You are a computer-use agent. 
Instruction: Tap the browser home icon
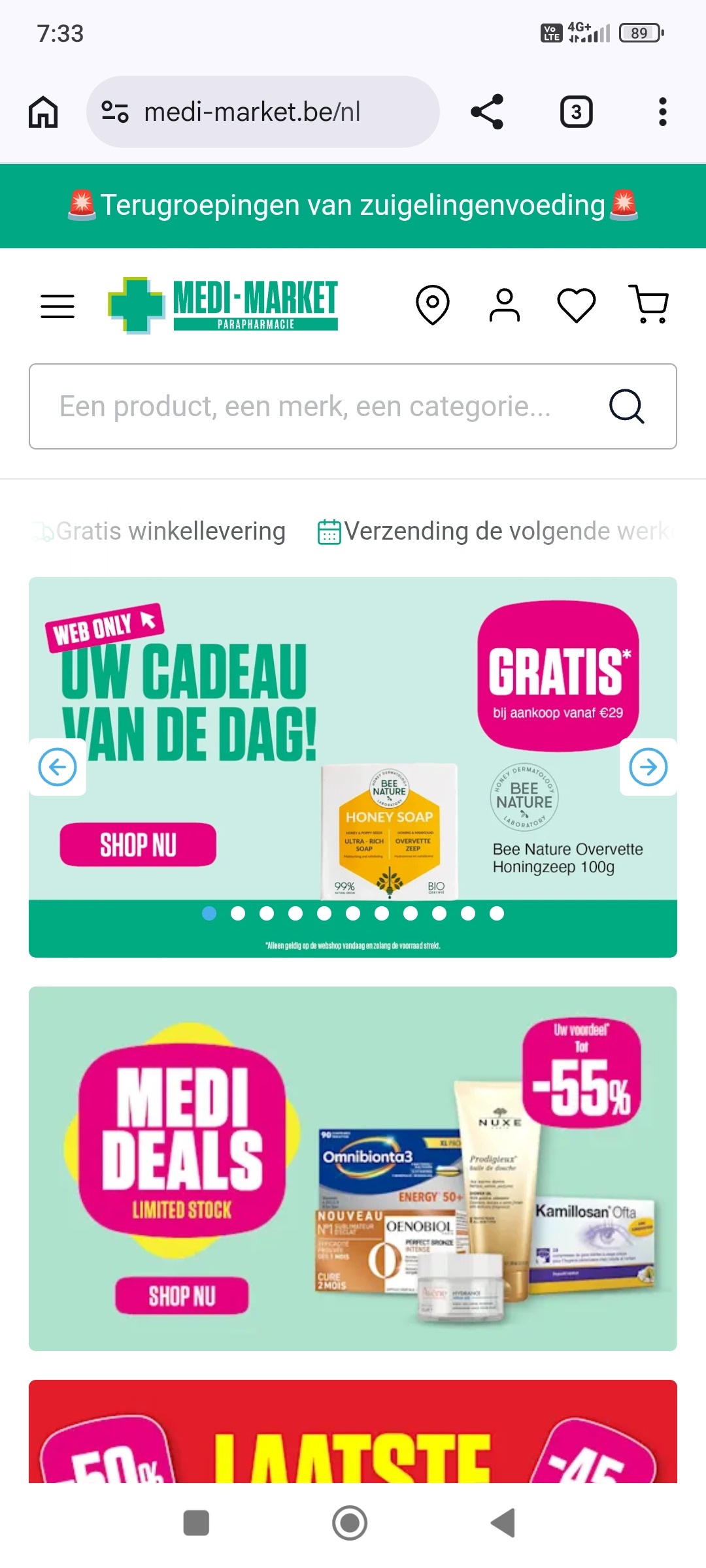42,110
